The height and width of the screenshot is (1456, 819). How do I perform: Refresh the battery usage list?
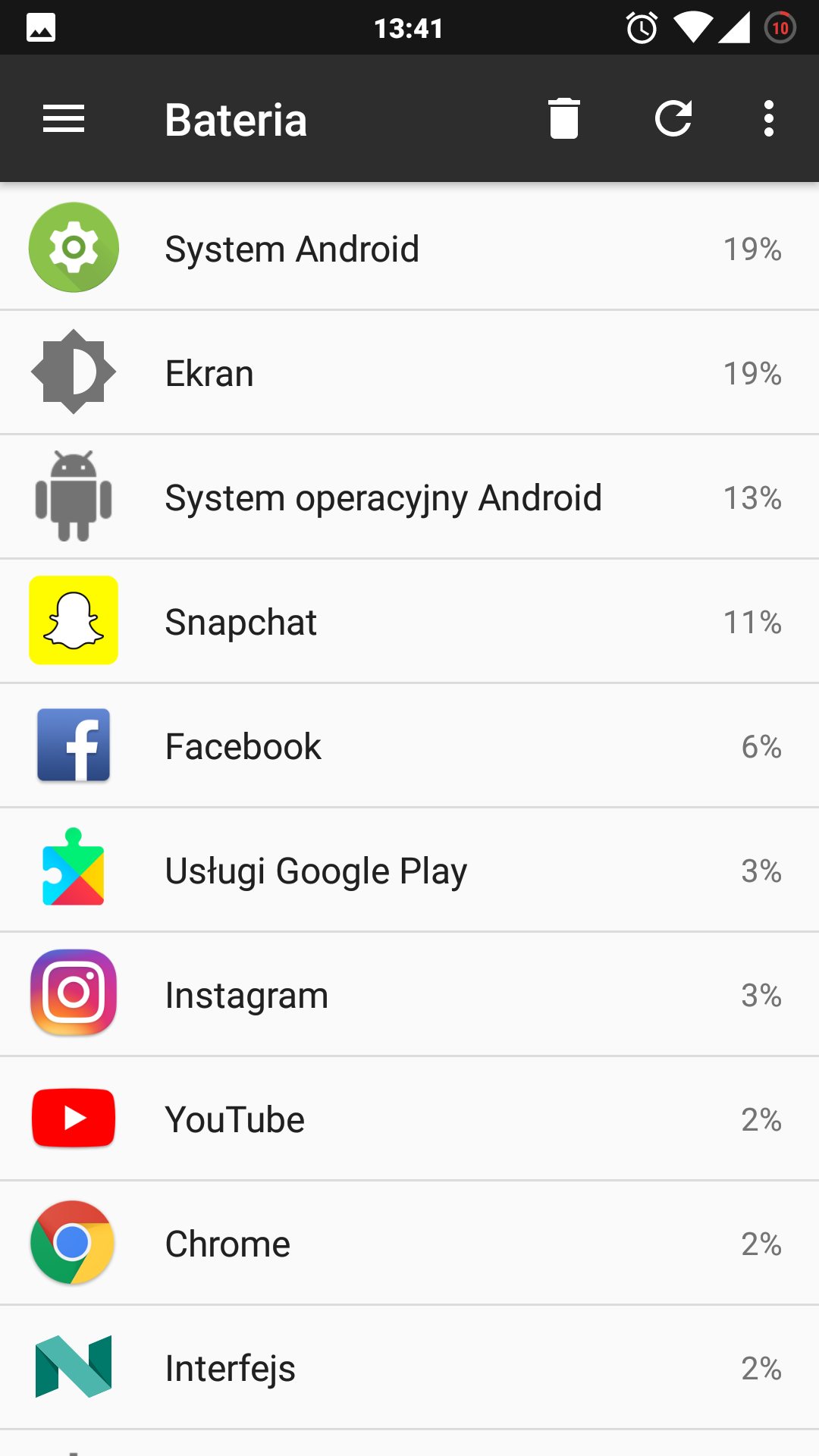pyautogui.click(x=673, y=119)
